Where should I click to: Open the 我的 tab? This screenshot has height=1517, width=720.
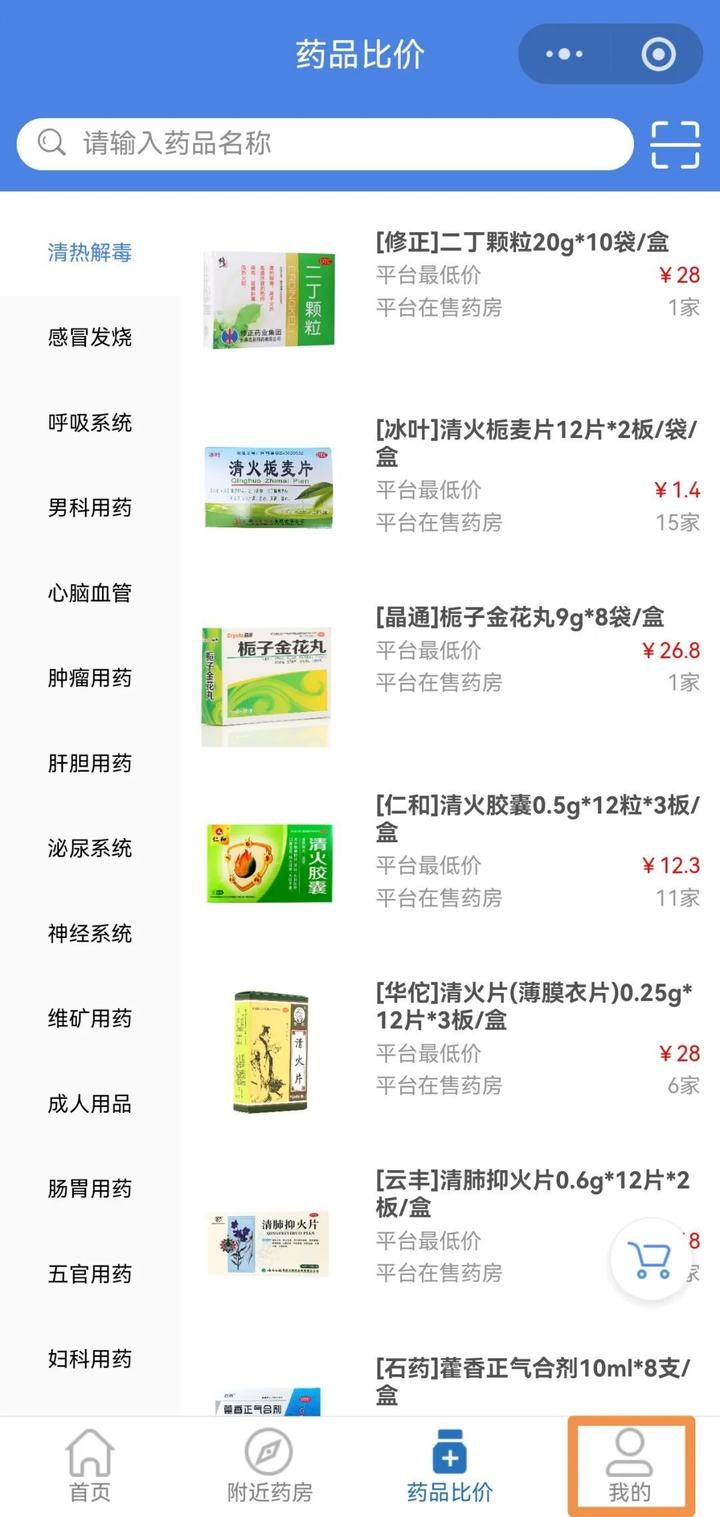pos(630,1467)
